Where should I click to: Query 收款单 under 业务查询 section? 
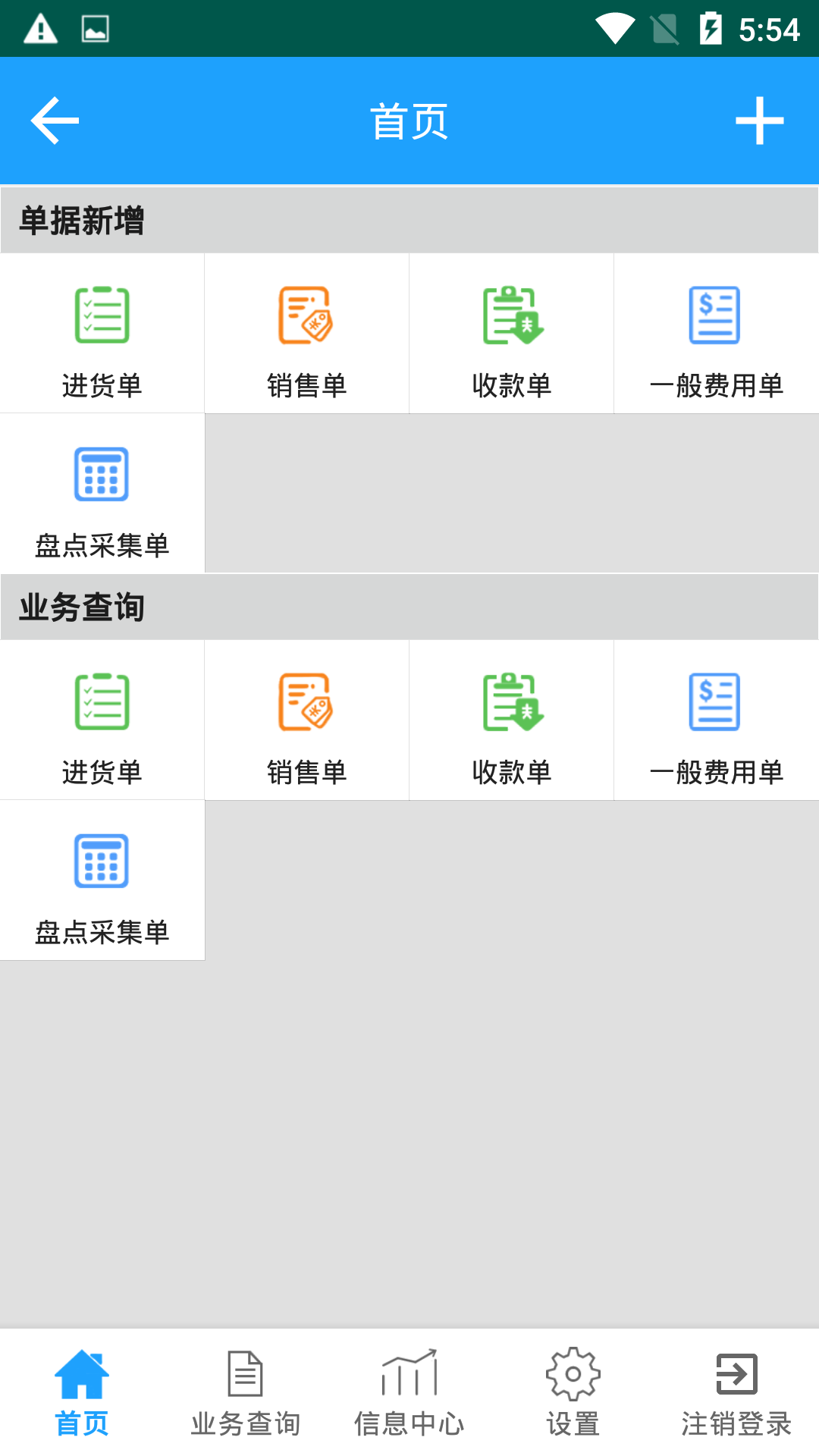tap(512, 720)
